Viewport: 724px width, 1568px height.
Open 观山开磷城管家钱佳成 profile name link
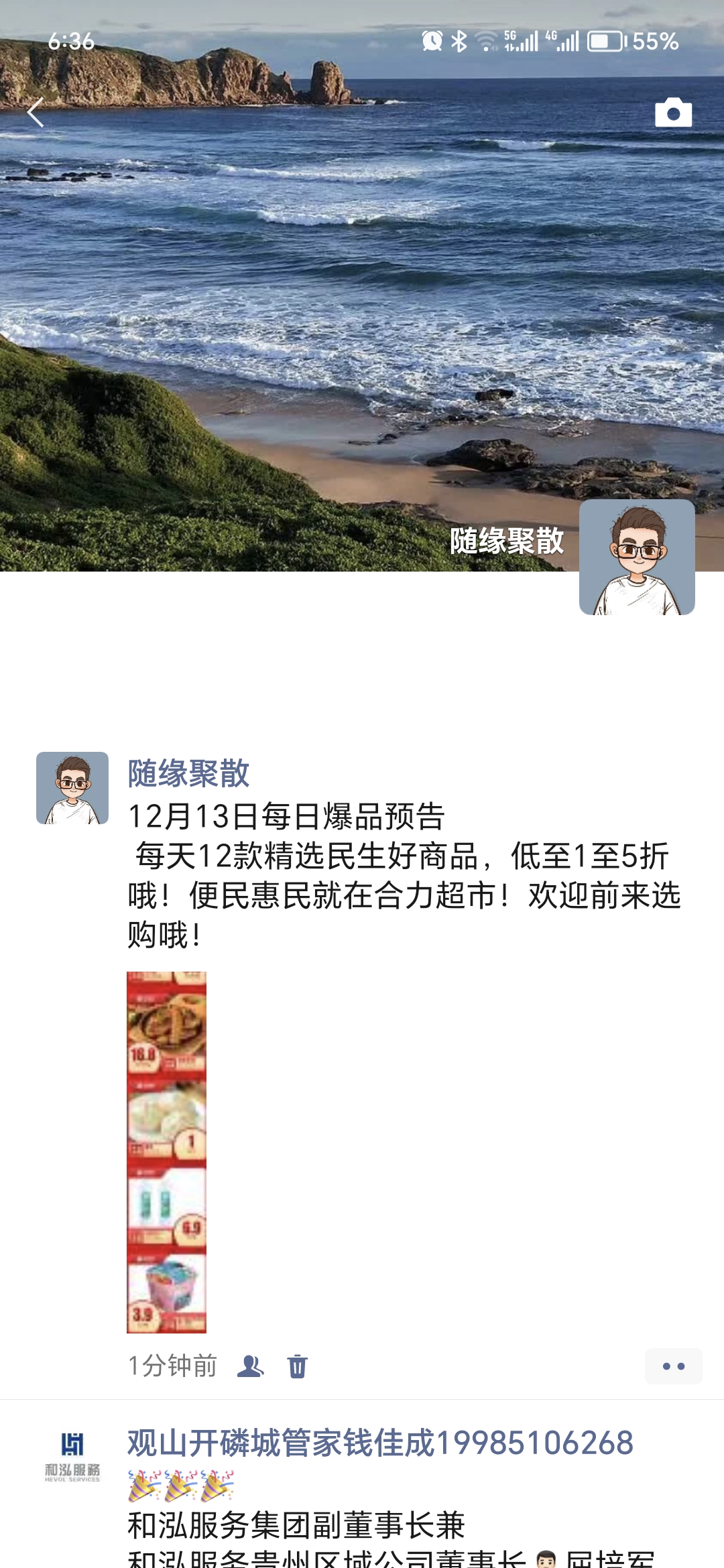click(380, 1443)
